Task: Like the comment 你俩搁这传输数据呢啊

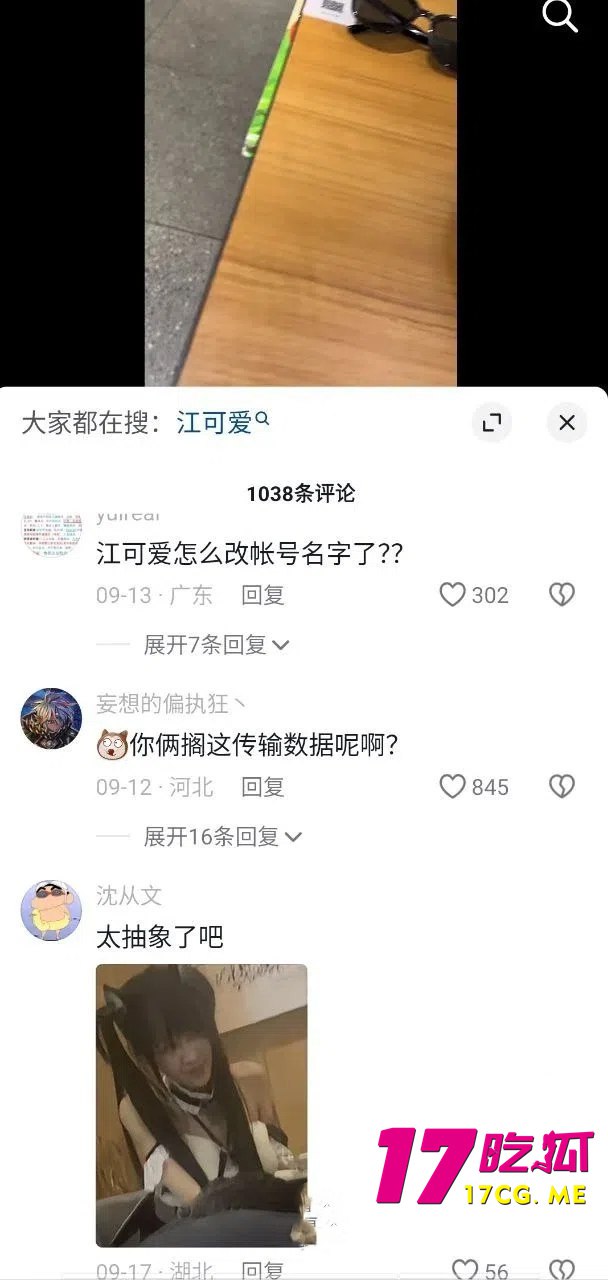Action: pos(454,787)
